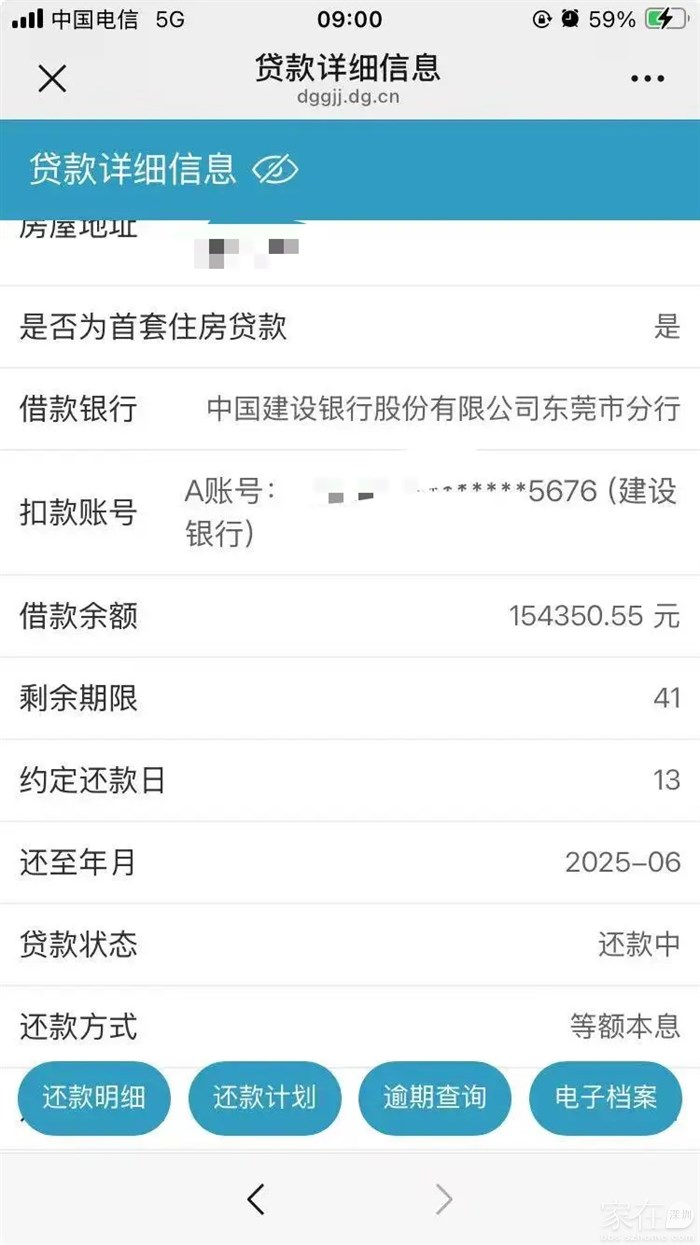Open 电子档案 electronic archive
This screenshot has height=1245, width=700.
[x=606, y=1098]
